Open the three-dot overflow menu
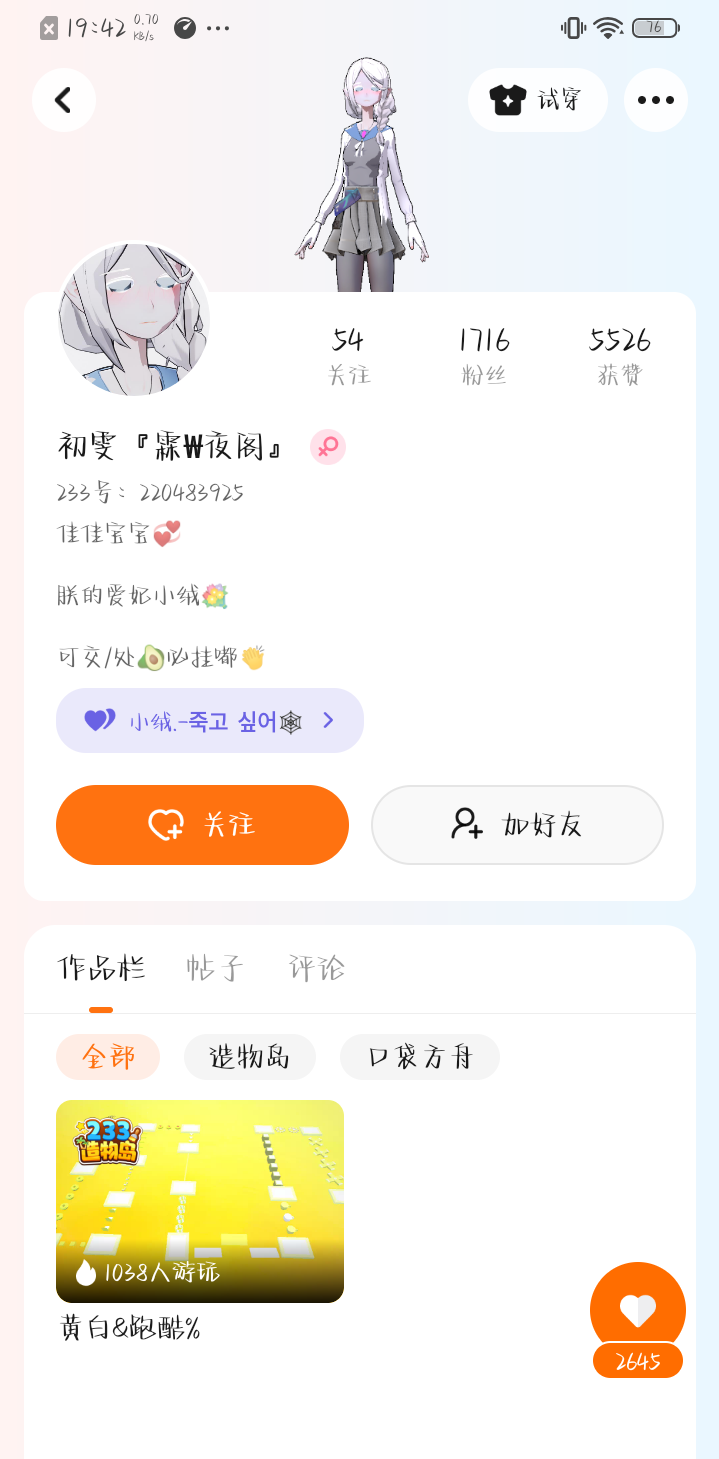 [x=655, y=100]
